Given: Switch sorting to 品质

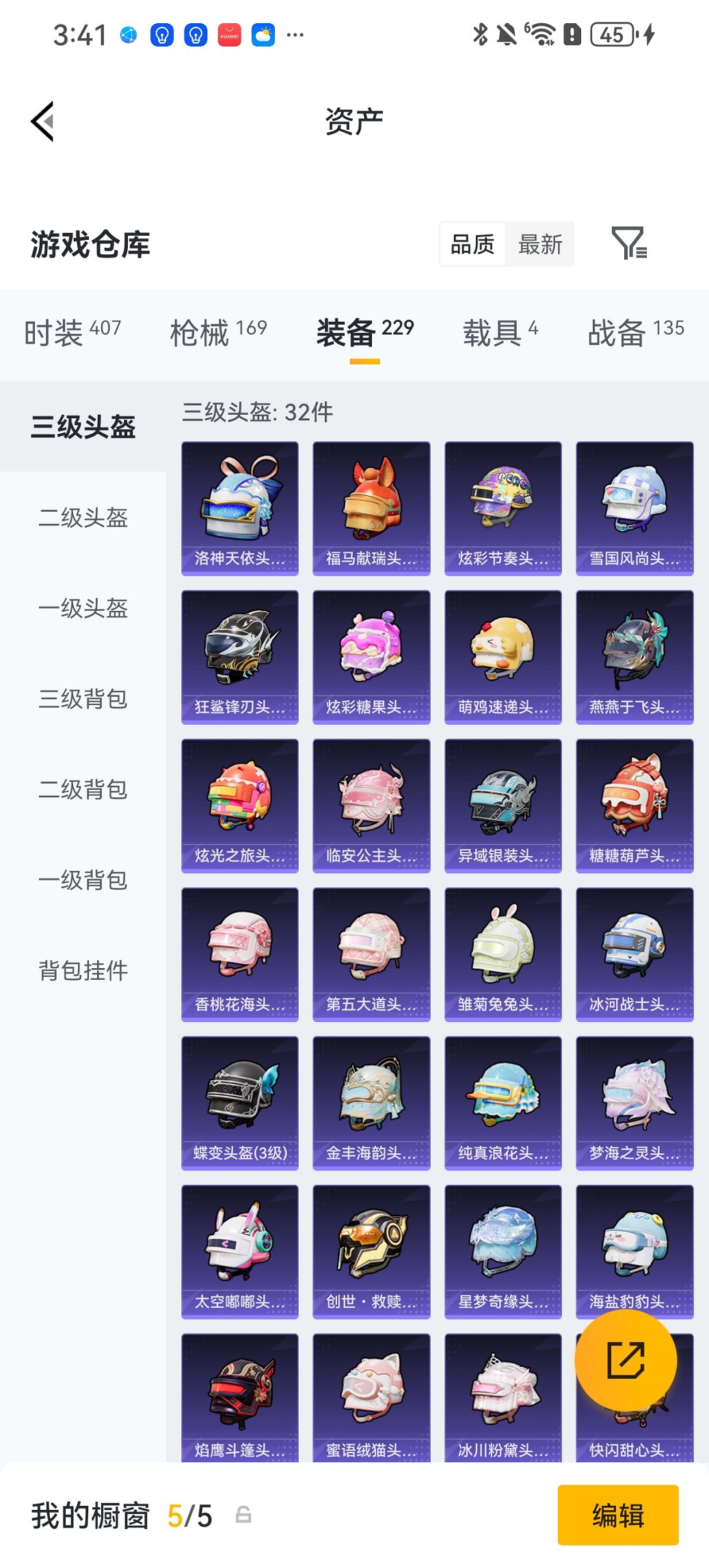Looking at the screenshot, I should (473, 244).
